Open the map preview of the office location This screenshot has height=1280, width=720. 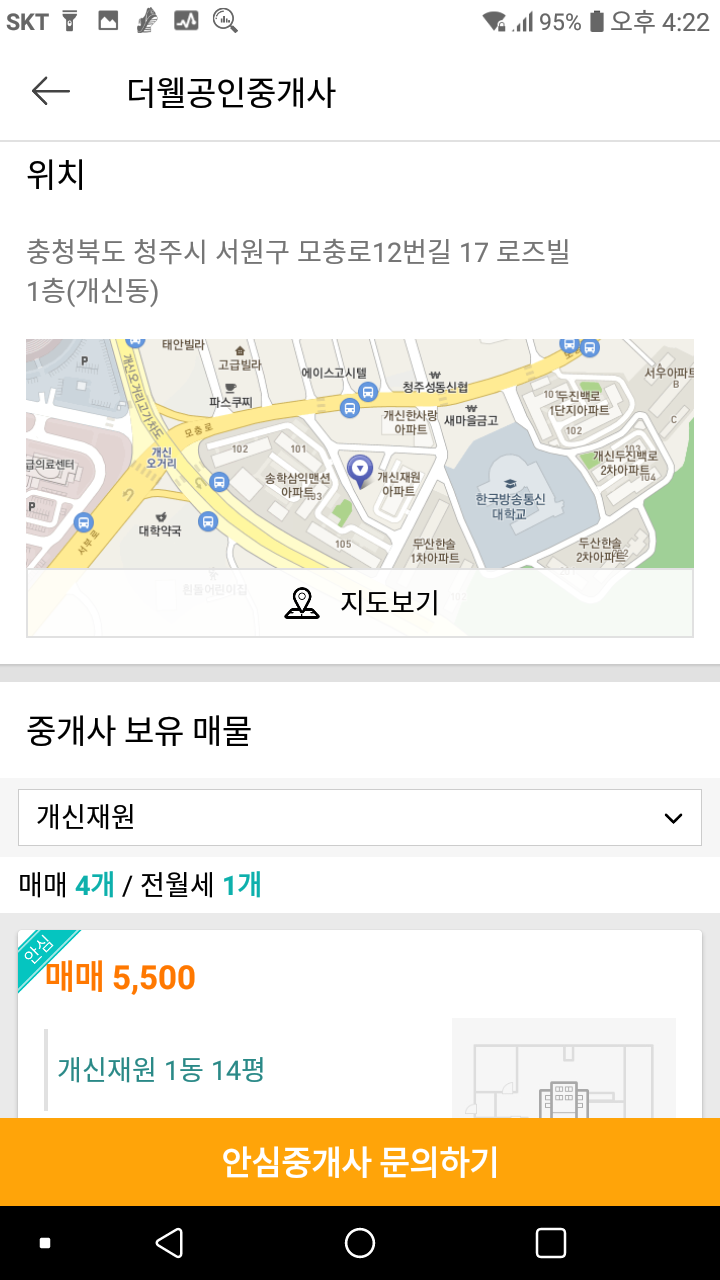(x=360, y=454)
